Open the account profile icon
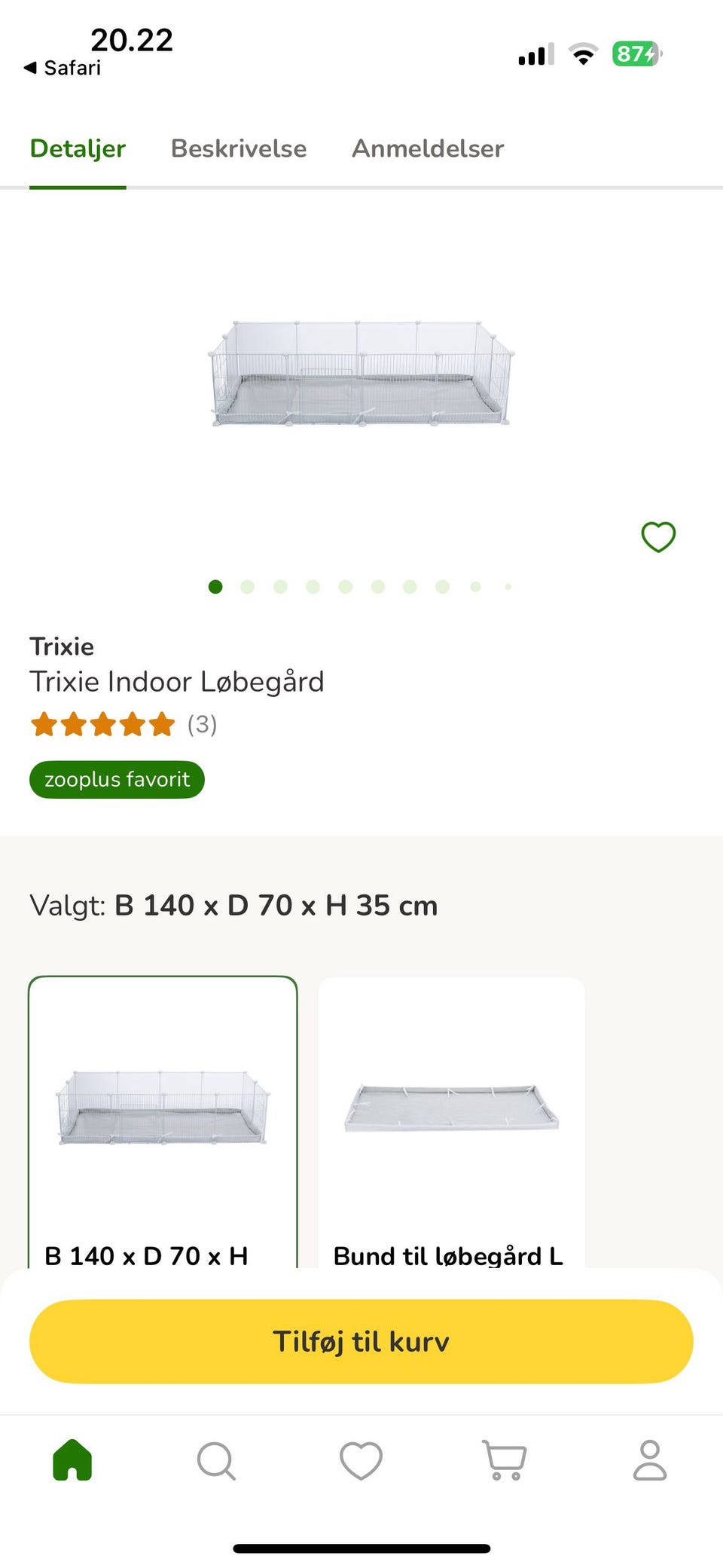723x1568 pixels. pyautogui.click(x=649, y=1459)
